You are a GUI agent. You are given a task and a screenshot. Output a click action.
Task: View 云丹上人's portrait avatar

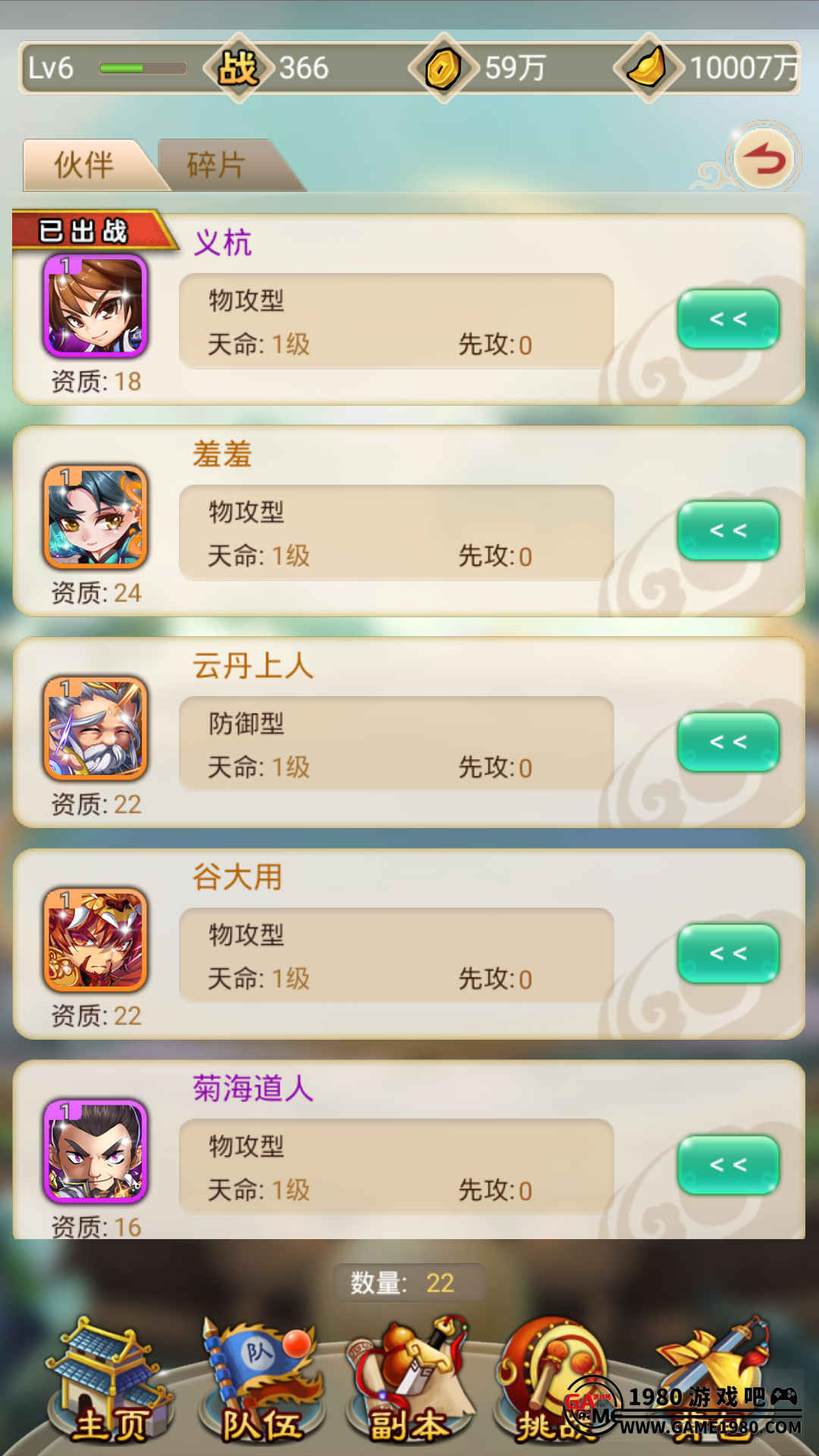[96, 729]
